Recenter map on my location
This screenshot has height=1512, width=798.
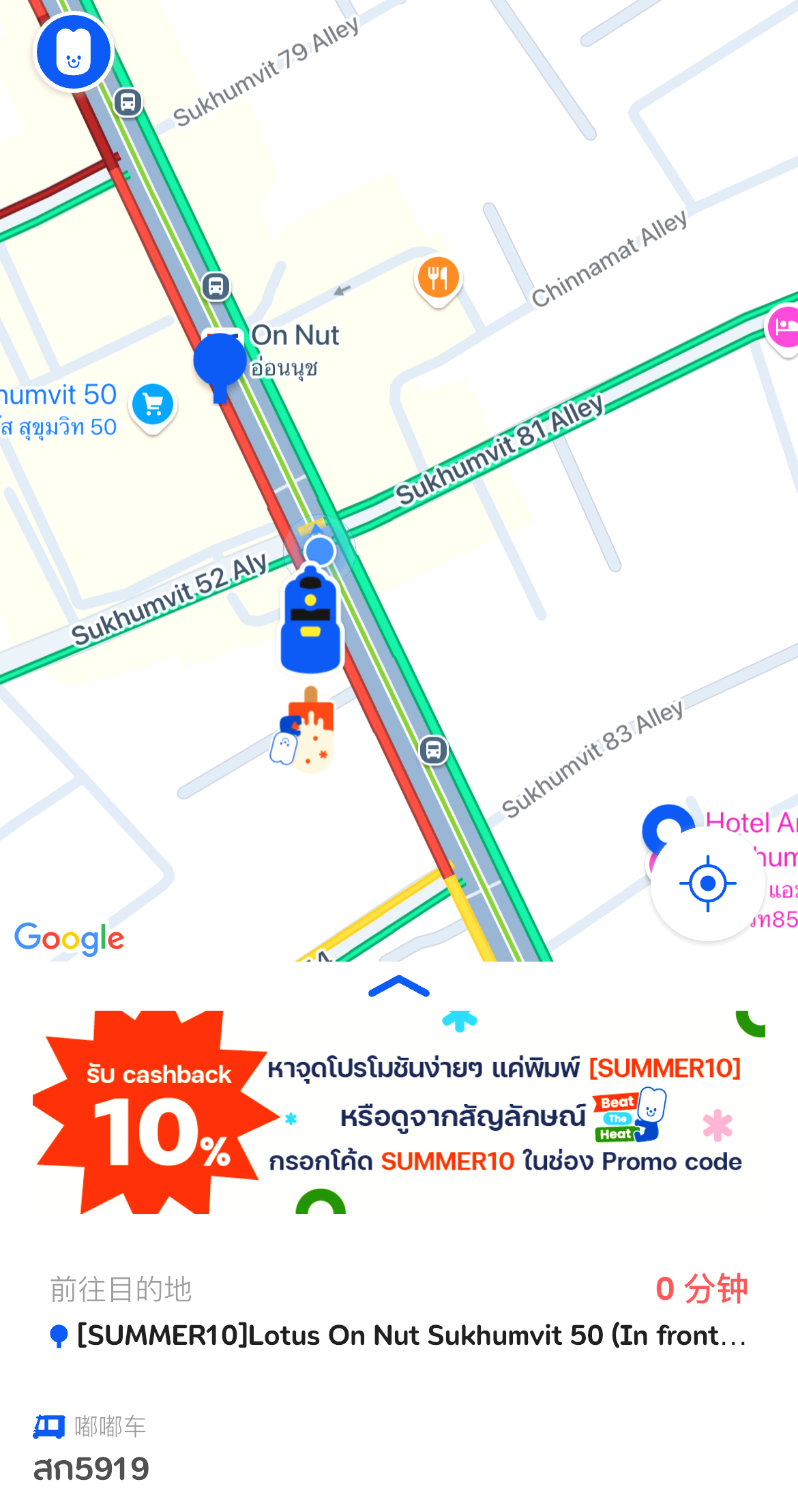click(x=707, y=883)
